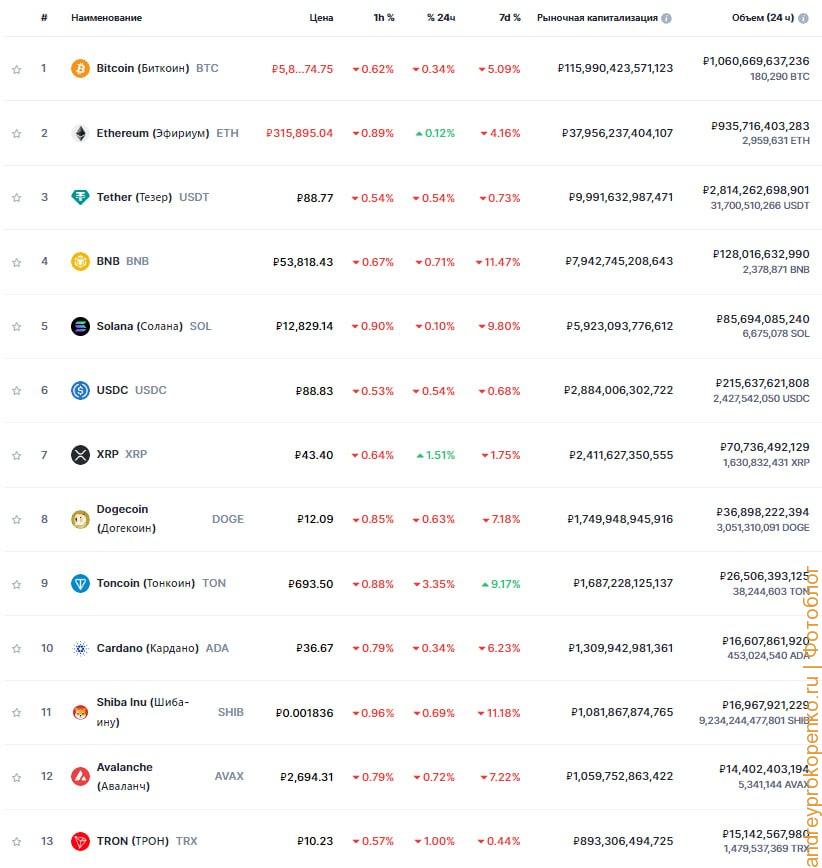Sort the list by the 1h % column
This screenshot has height=868, width=822.
pyautogui.click(x=383, y=18)
